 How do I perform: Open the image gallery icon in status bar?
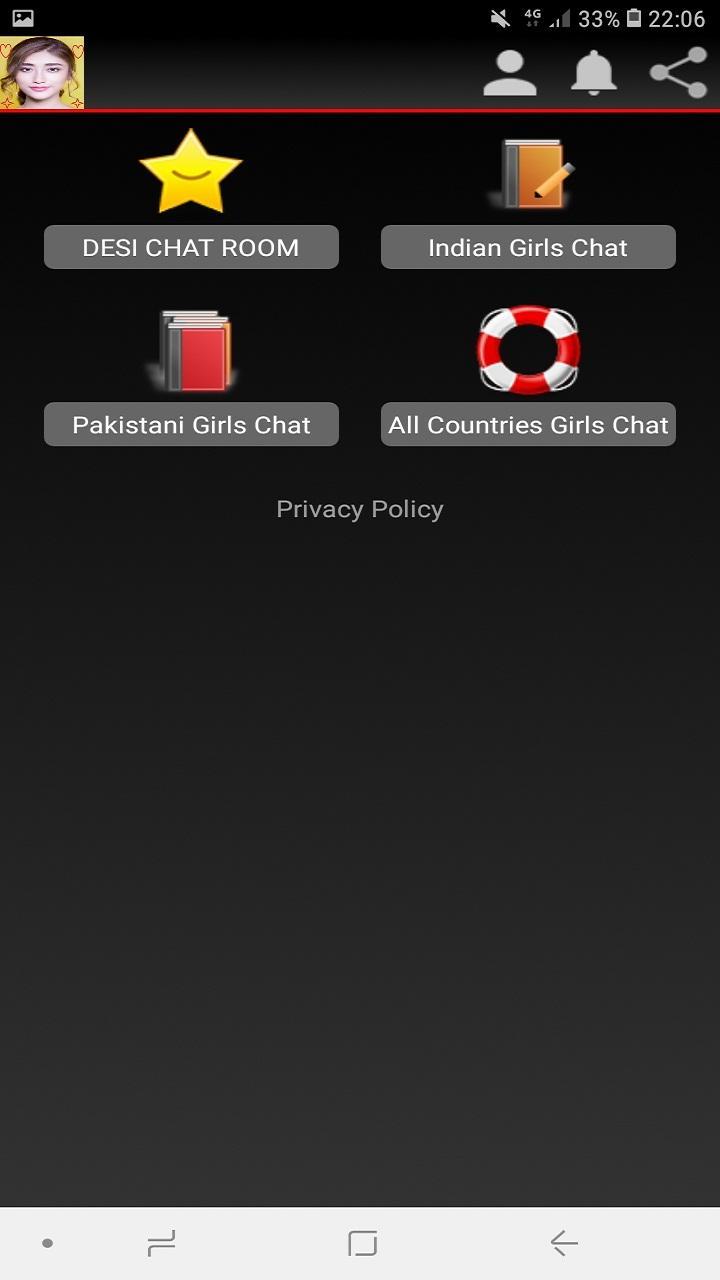click(x=21, y=16)
